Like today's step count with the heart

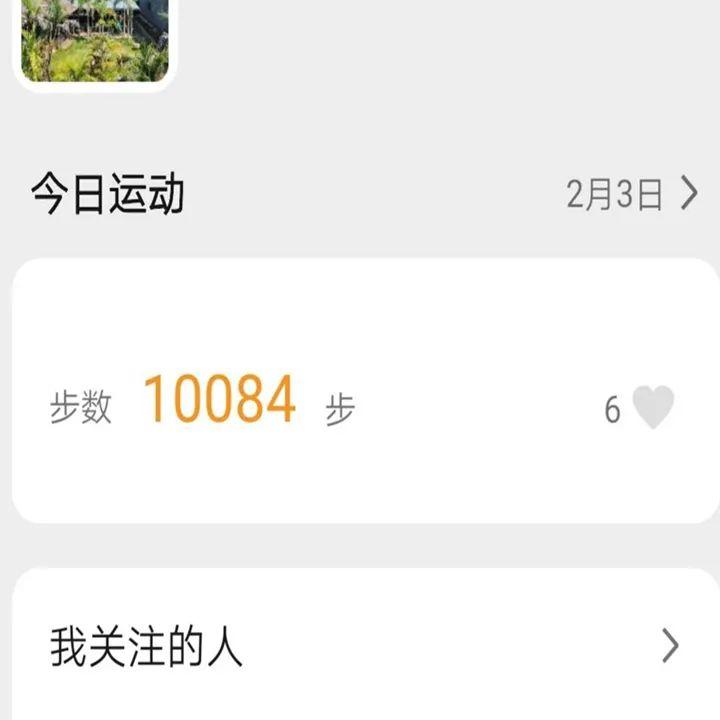(x=653, y=408)
